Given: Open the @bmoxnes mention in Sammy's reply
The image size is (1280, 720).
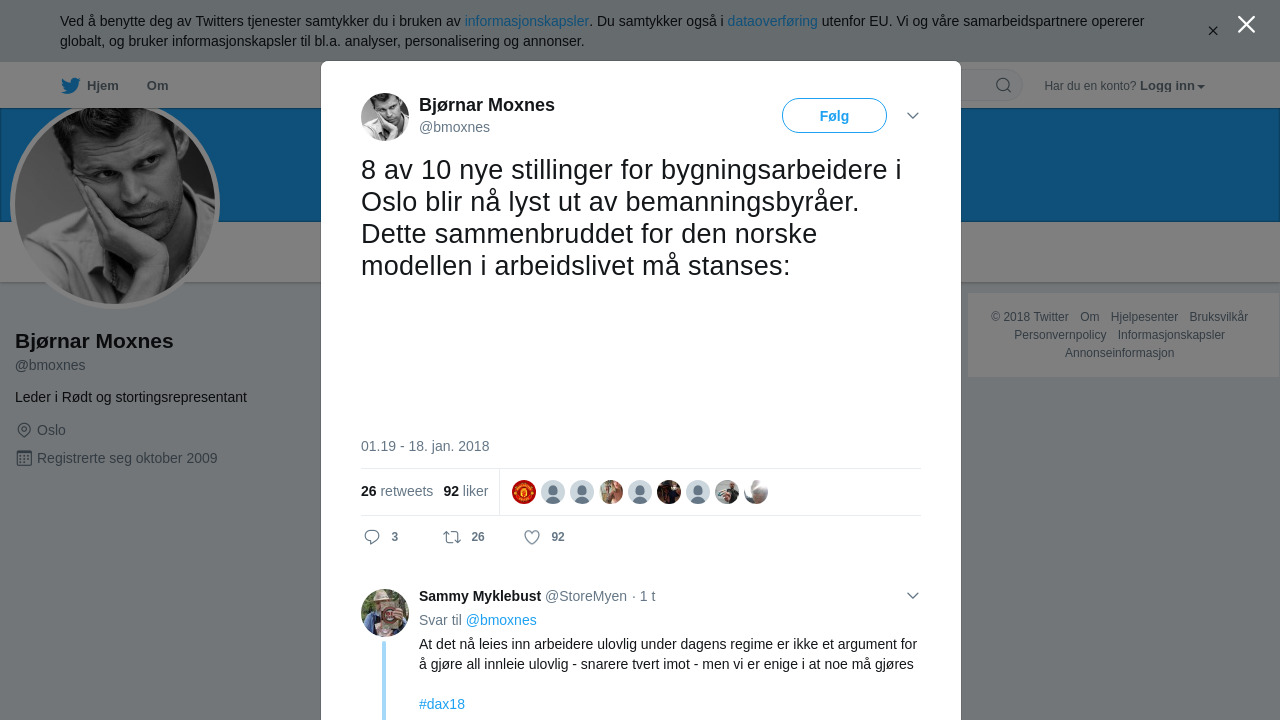Looking at the screenshot, I should 501,620.
